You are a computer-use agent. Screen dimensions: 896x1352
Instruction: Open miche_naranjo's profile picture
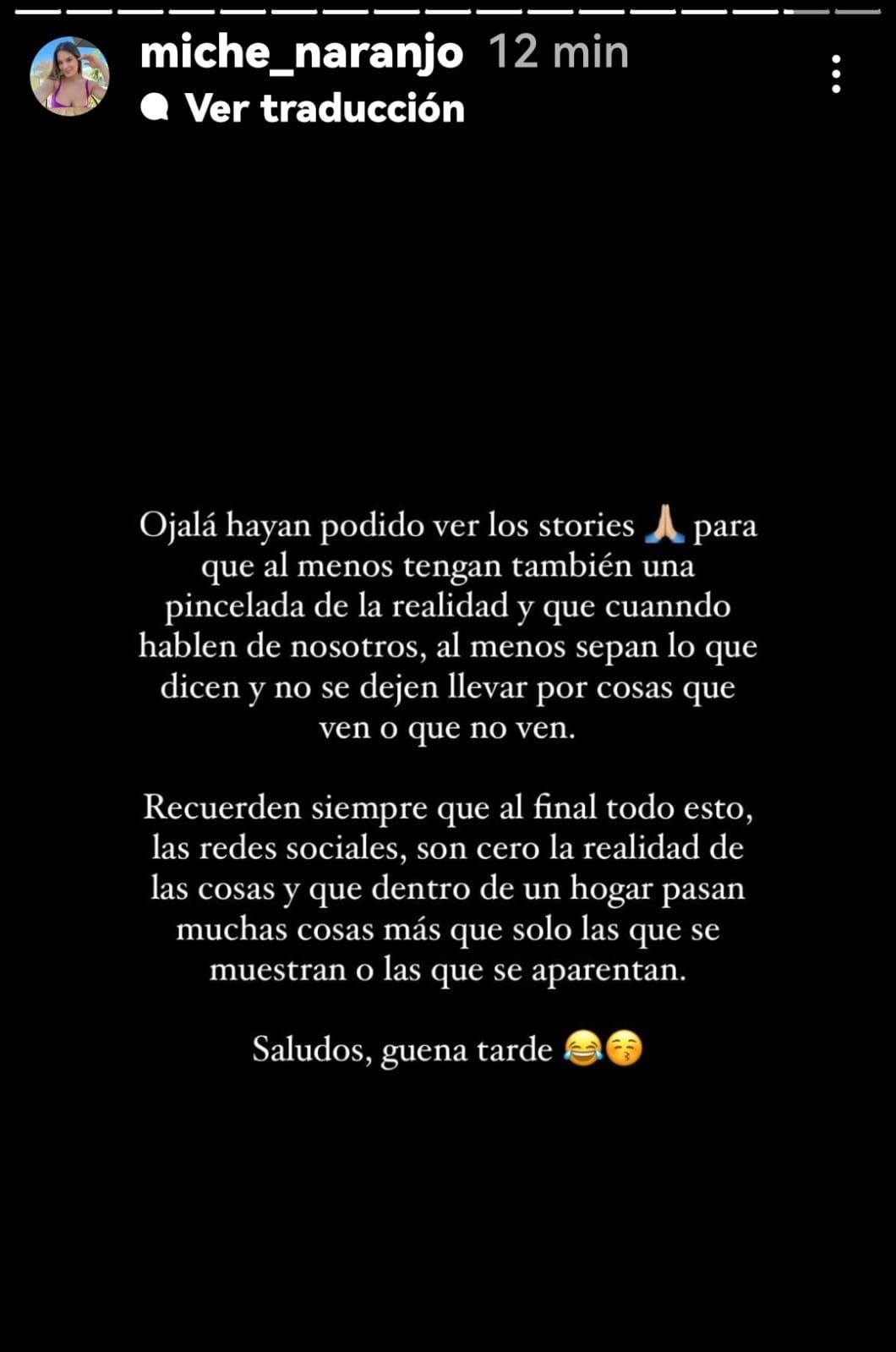pos(69,76)
